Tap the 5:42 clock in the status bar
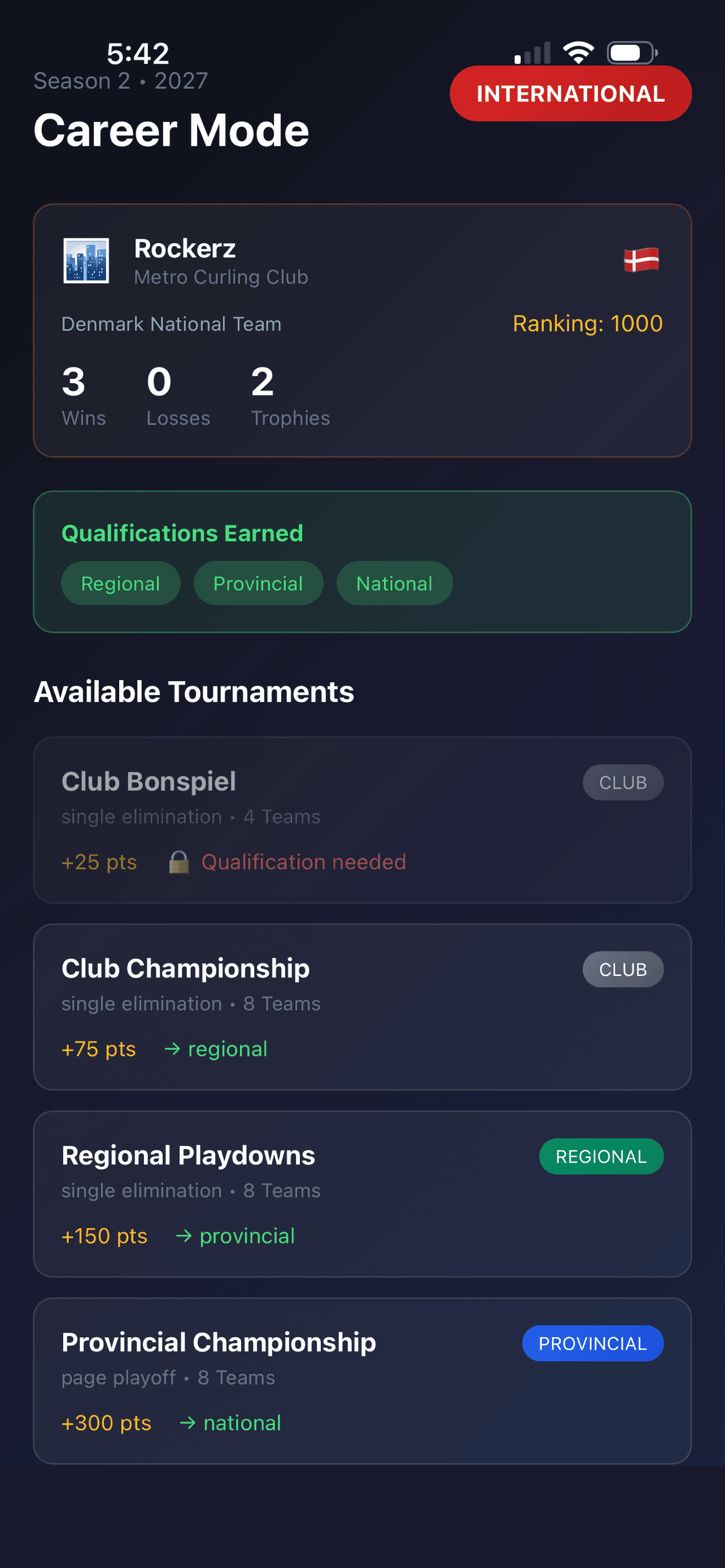Viewport: 725px width, 1568px height. [x=136, y=53]
